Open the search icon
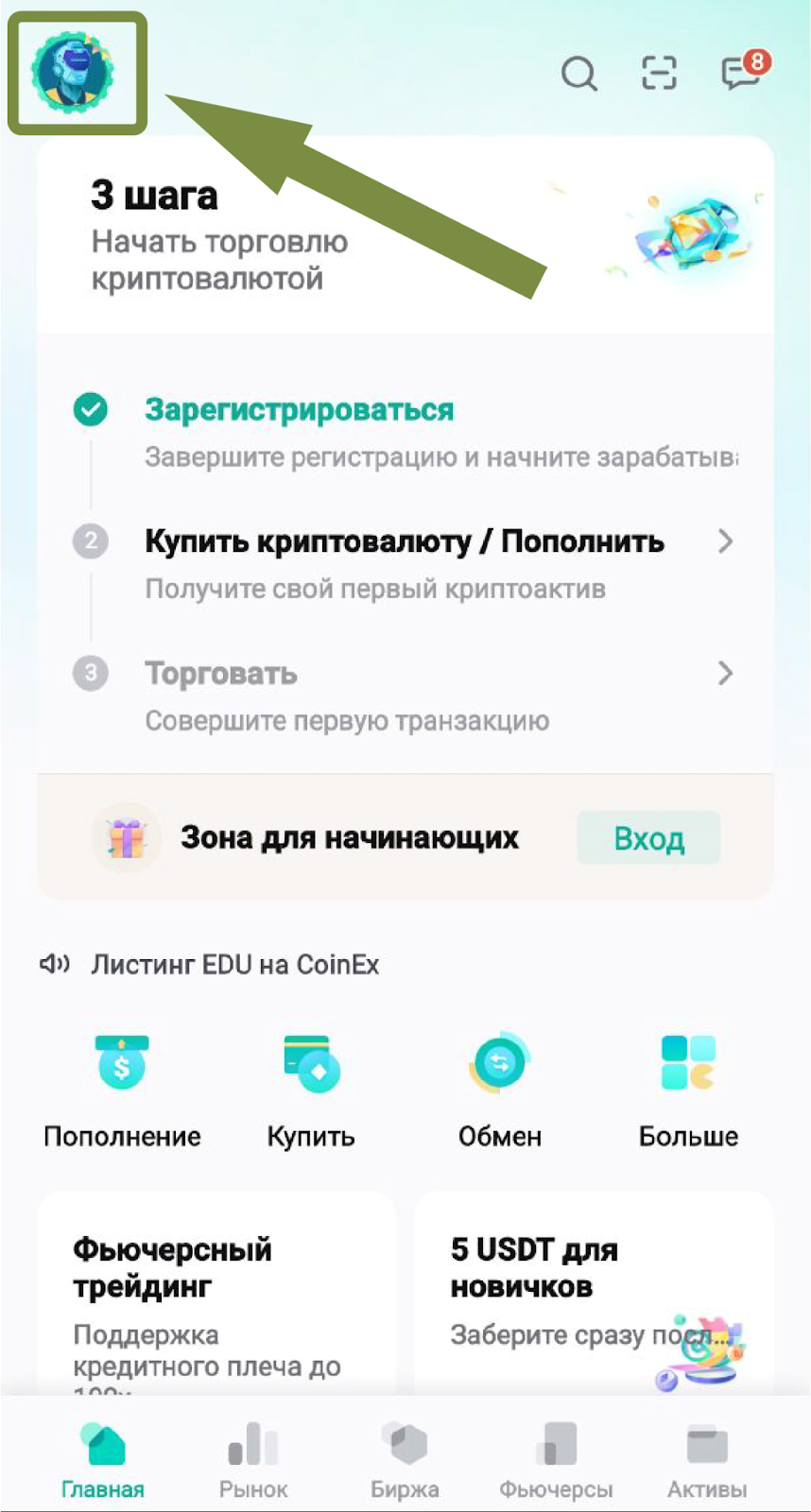Image resolution: width=811 pixels, height=1512 pixels. point(578,73)
